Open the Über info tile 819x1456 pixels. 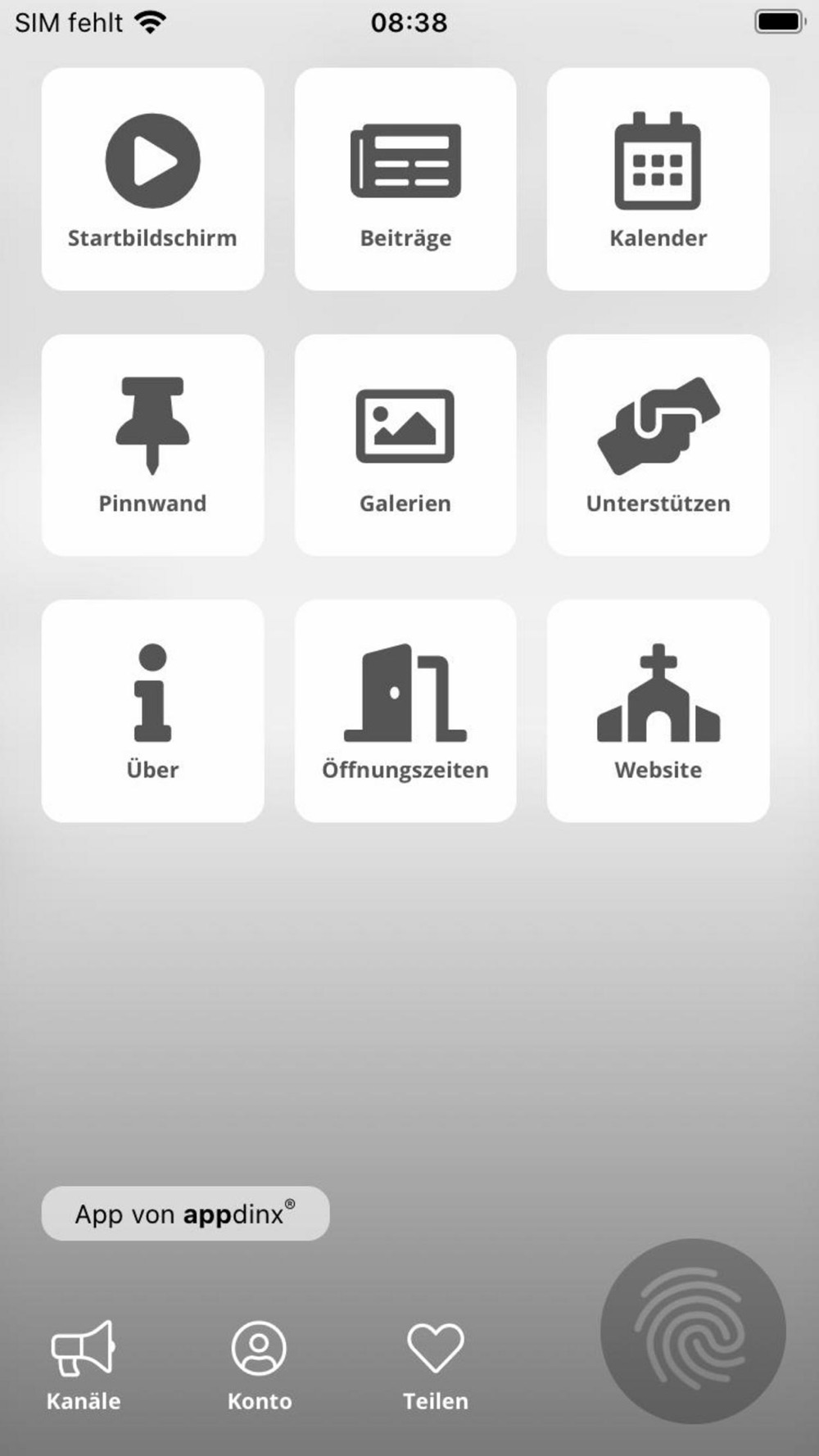[x=152, y=711]
